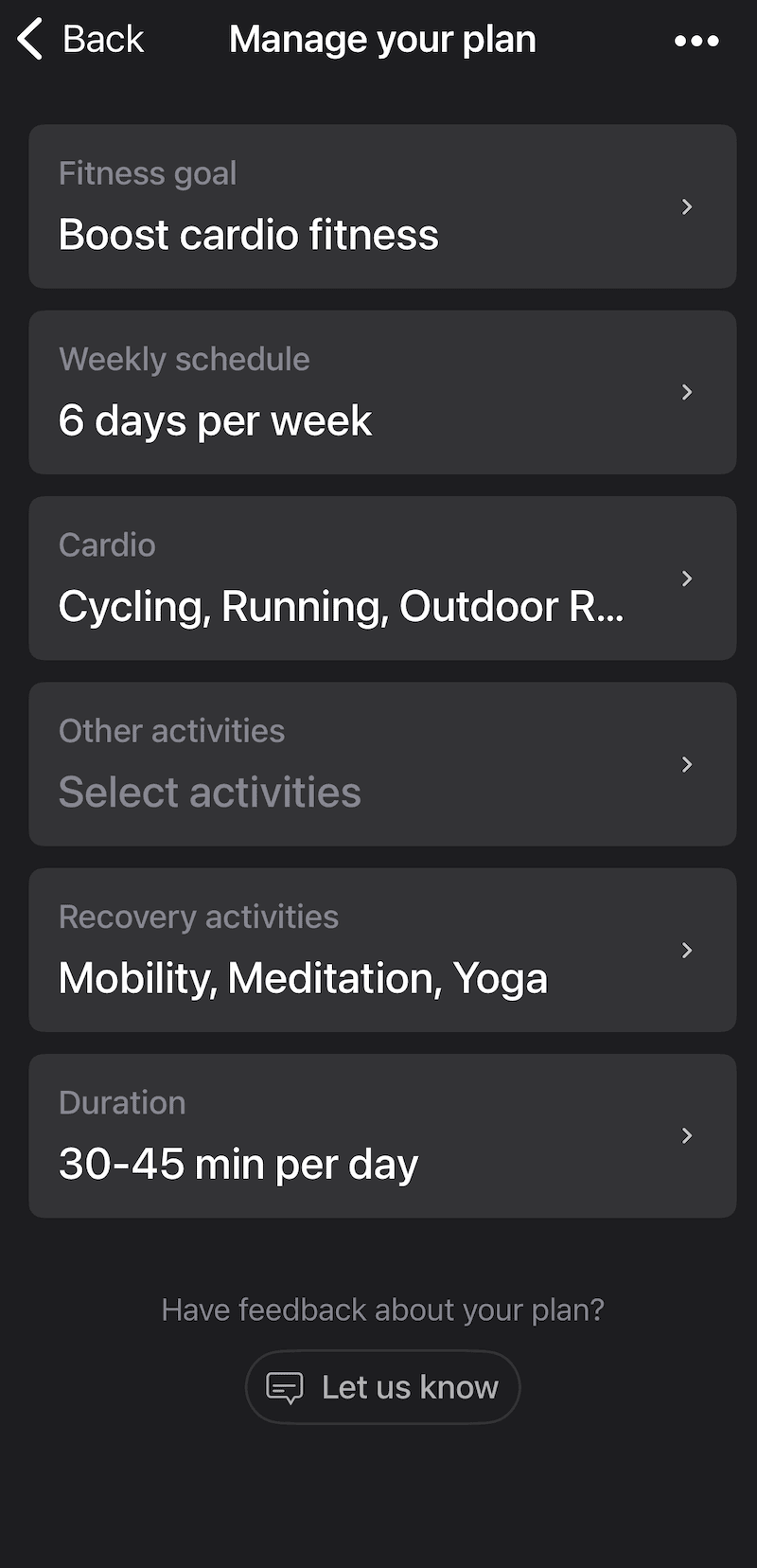757x1568 pixels.
Task: Open Mobility, Meditation, Yoga recovery list
Action: pos(304,977)
